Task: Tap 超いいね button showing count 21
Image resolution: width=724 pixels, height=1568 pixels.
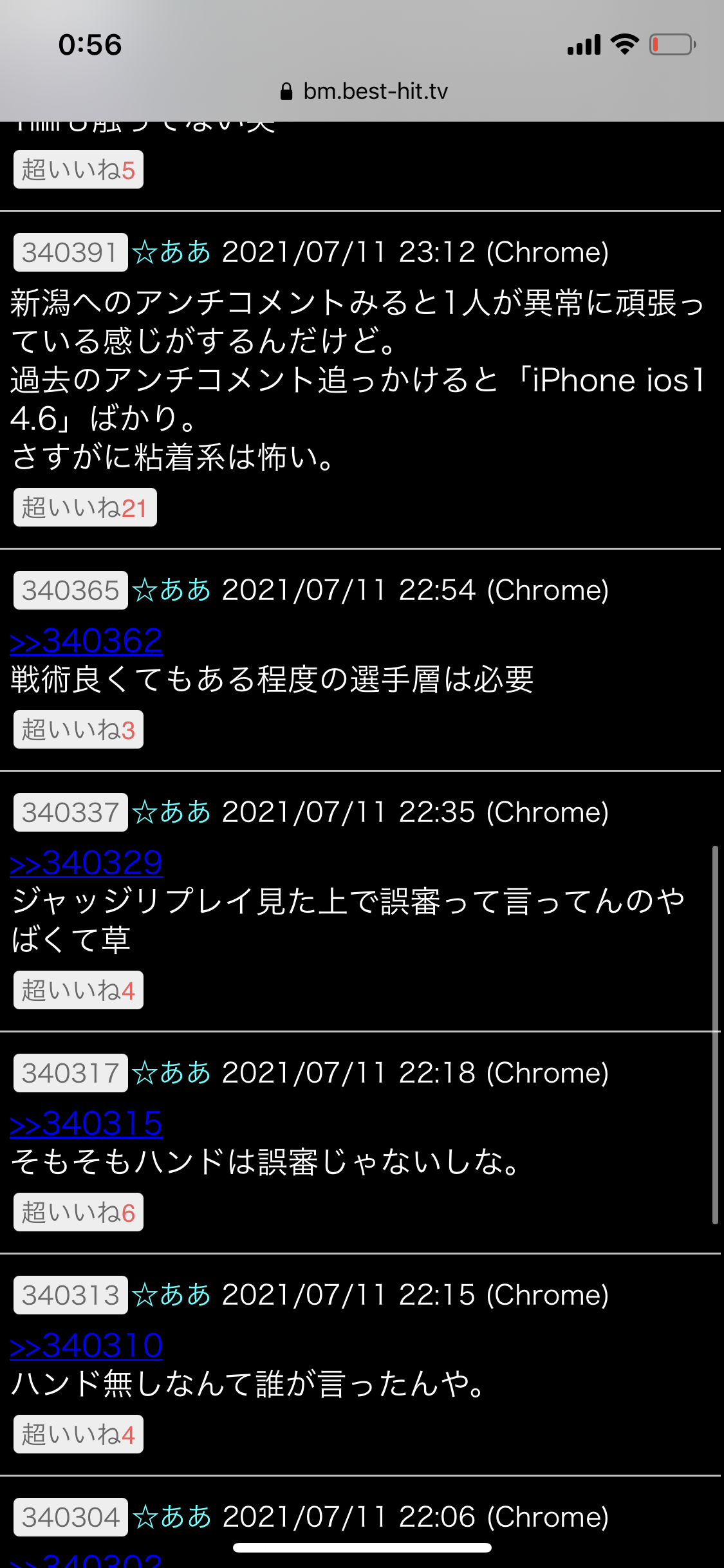Action: (85, 508)
